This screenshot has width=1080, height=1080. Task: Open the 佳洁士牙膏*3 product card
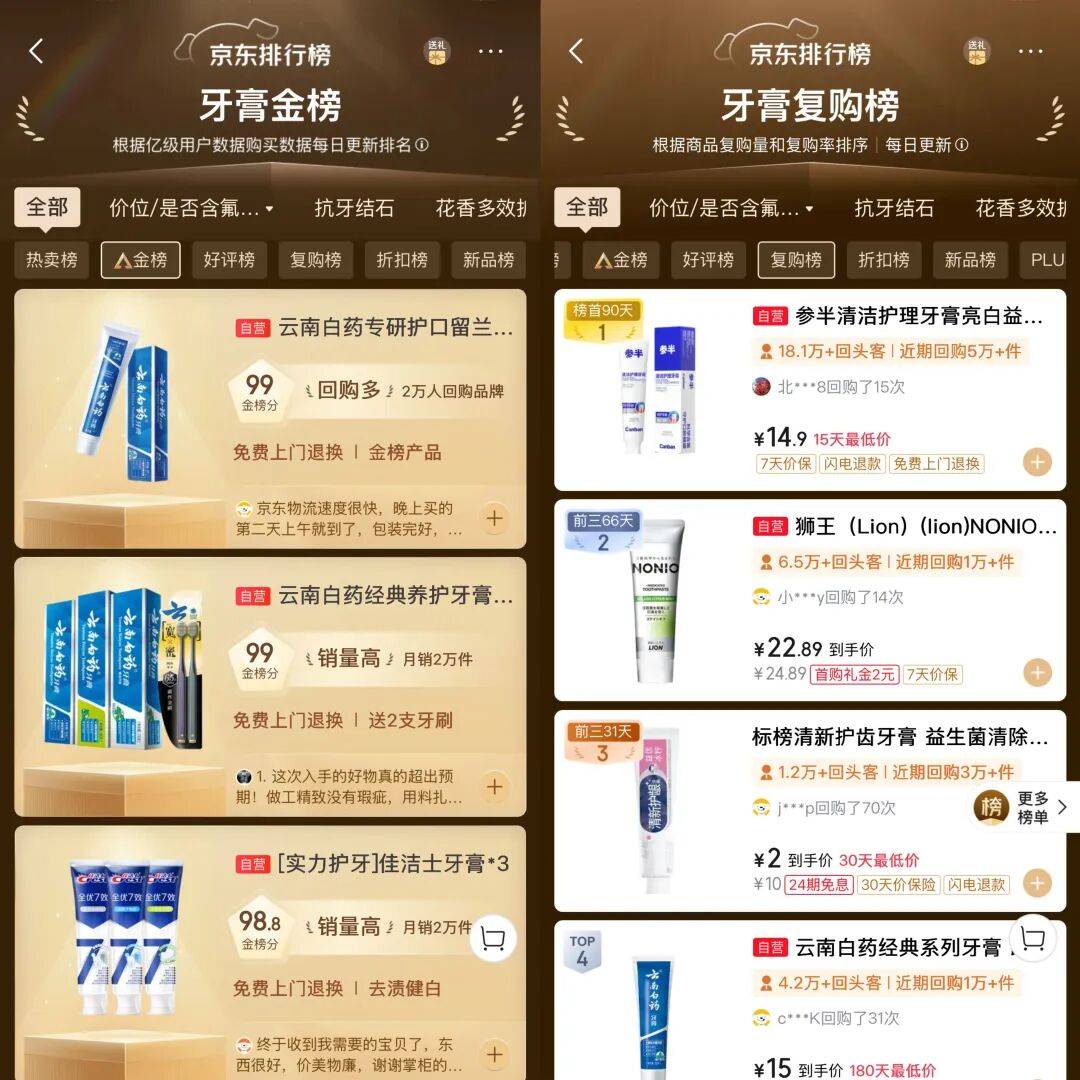[x=270, y=953]
